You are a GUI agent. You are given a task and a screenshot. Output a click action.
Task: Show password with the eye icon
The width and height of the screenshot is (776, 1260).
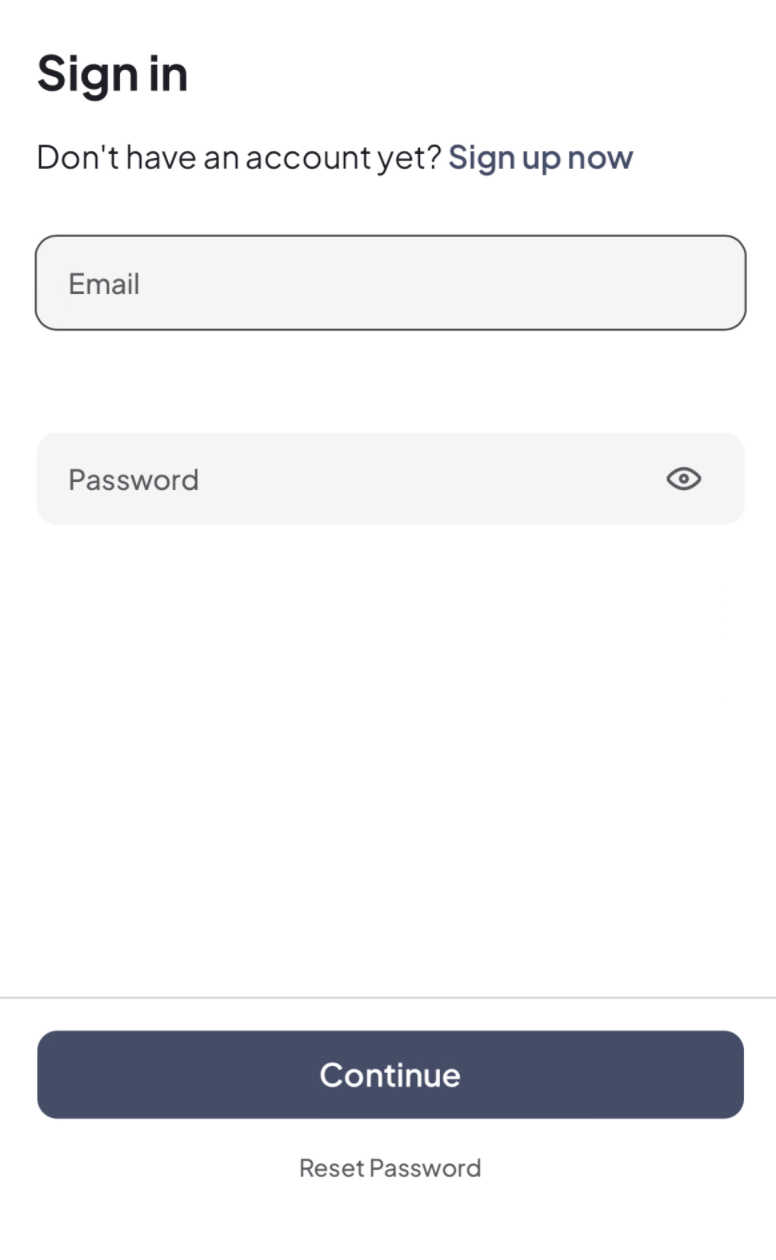coord(684,479)
